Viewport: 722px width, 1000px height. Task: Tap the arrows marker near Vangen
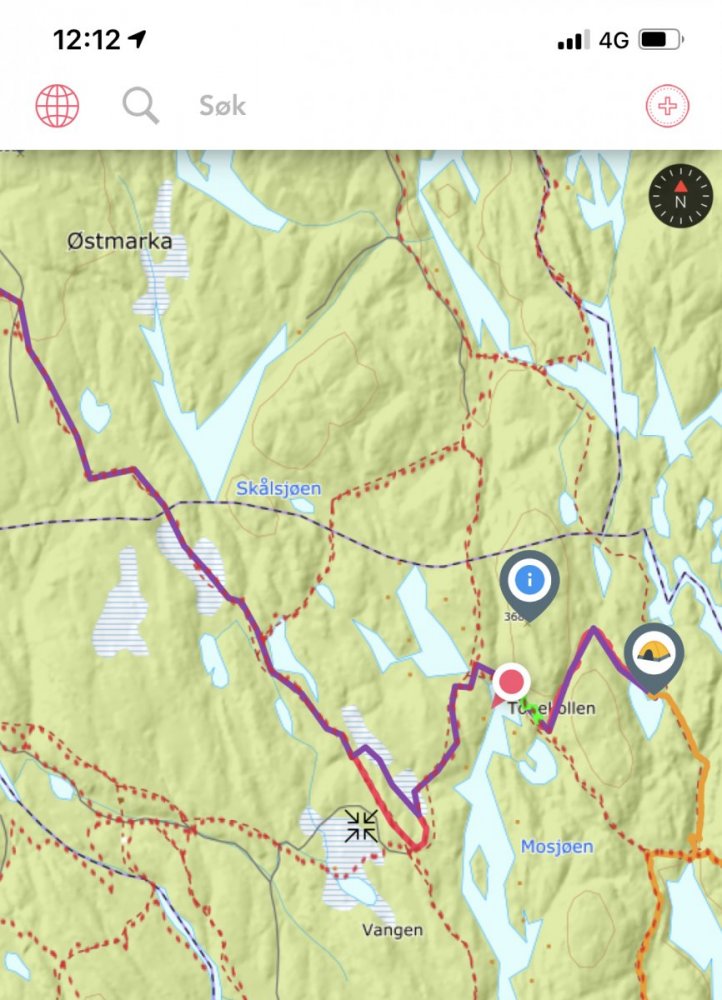click(361, 826)
